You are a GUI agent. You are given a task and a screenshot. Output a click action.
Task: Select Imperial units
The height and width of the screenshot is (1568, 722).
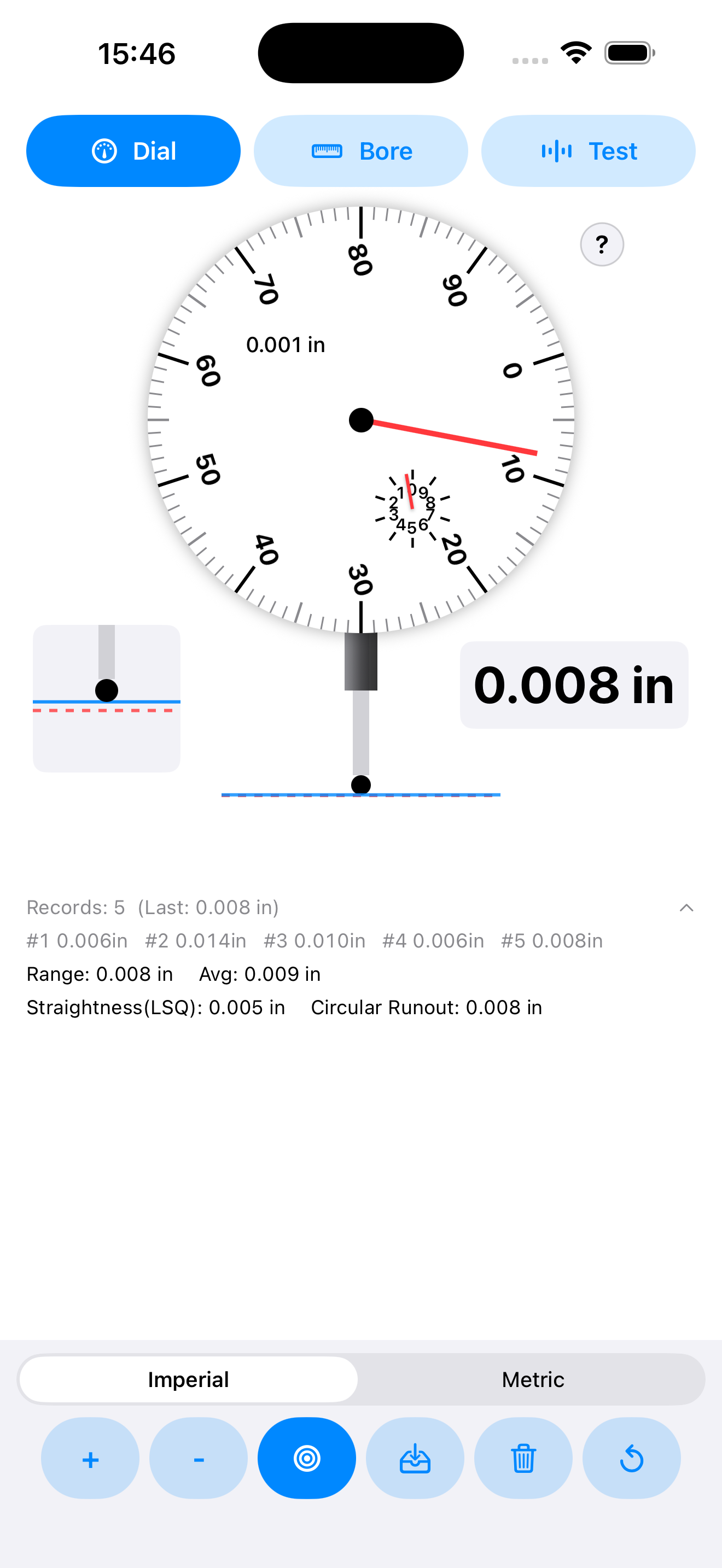coord(188,1379)
